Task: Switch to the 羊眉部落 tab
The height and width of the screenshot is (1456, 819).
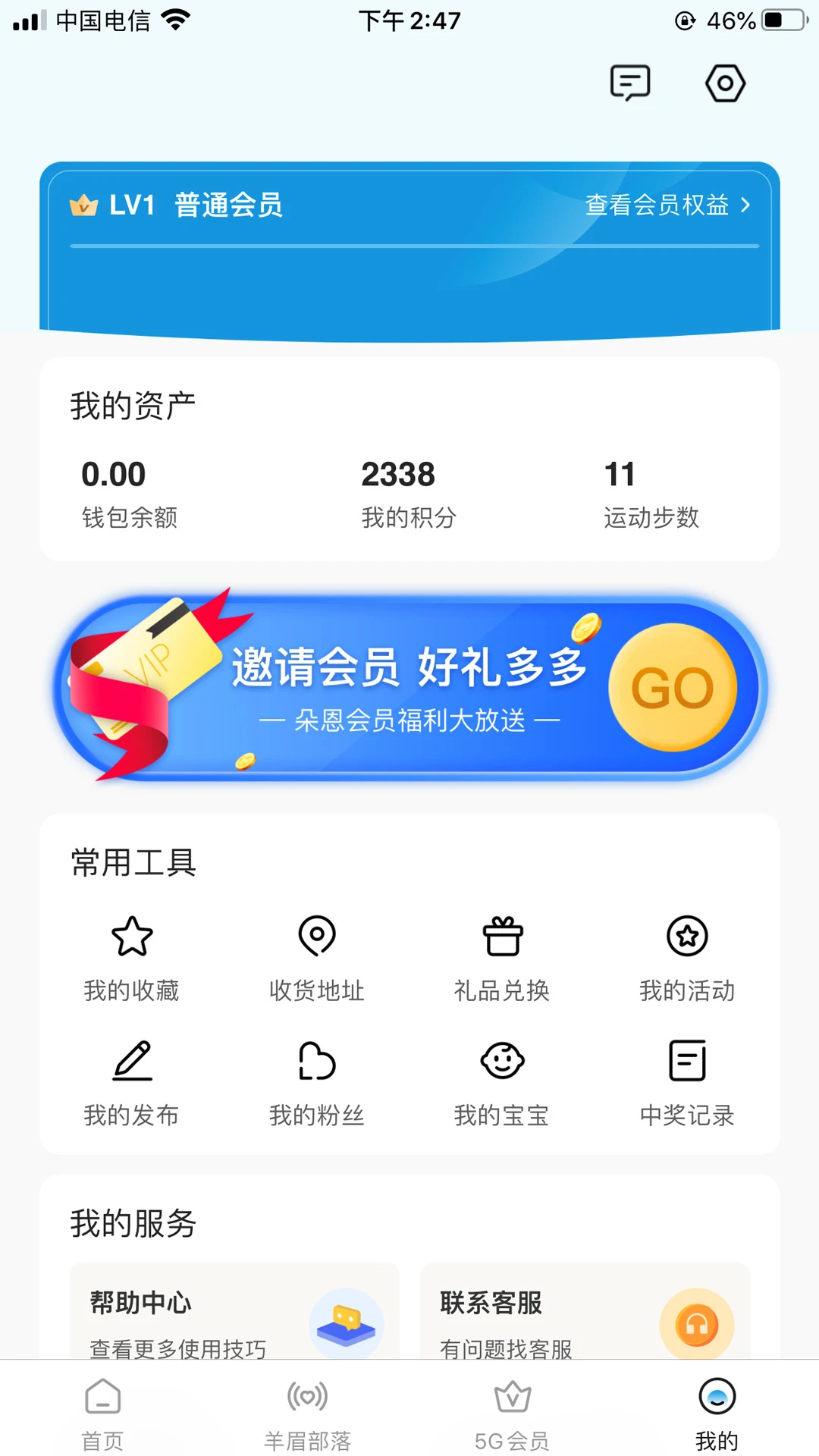Action: [x=306, y=1410]
